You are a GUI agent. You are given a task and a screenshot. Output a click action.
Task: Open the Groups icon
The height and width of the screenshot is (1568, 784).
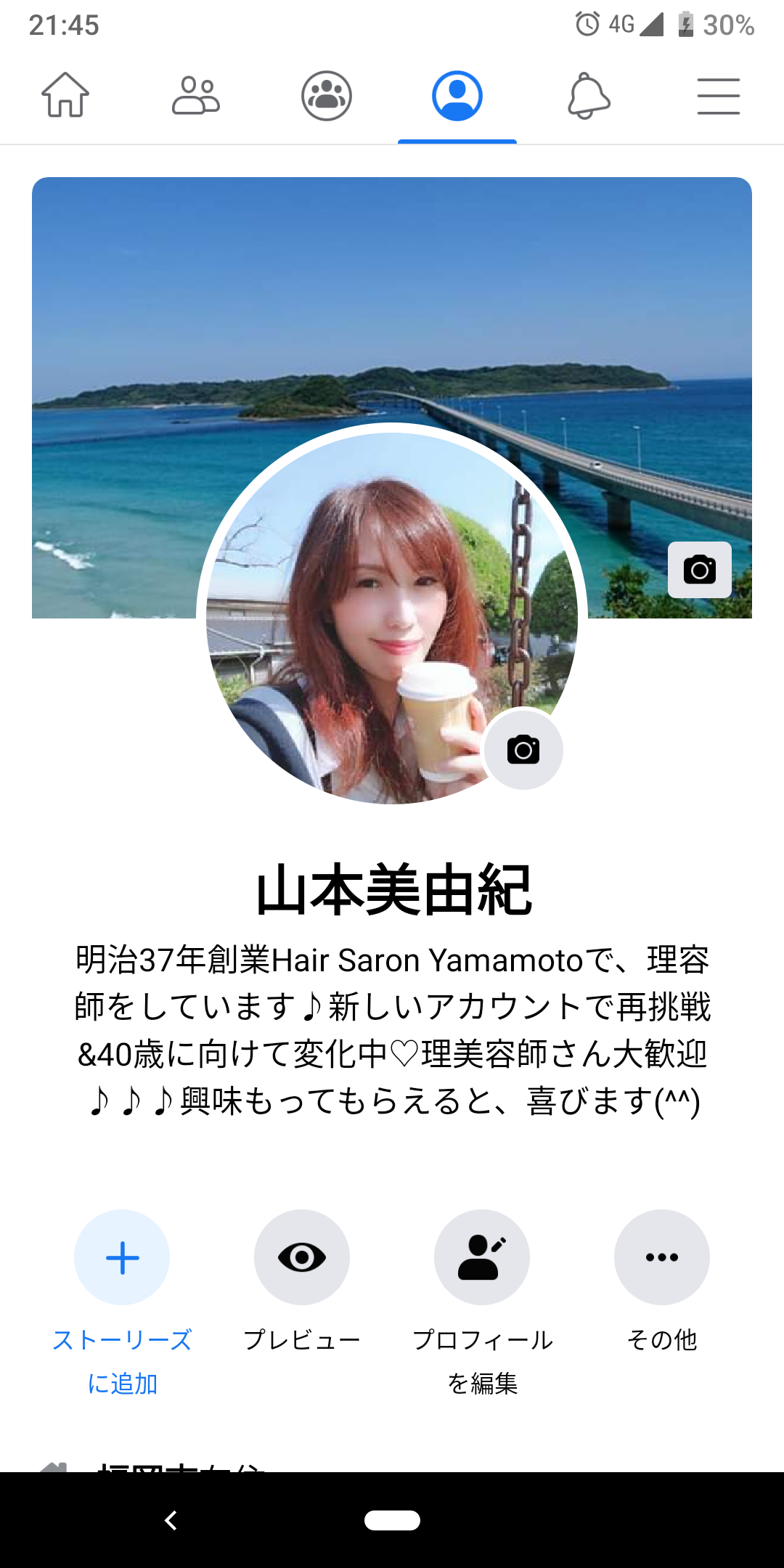pyautogui.click(x=325, y=97)
